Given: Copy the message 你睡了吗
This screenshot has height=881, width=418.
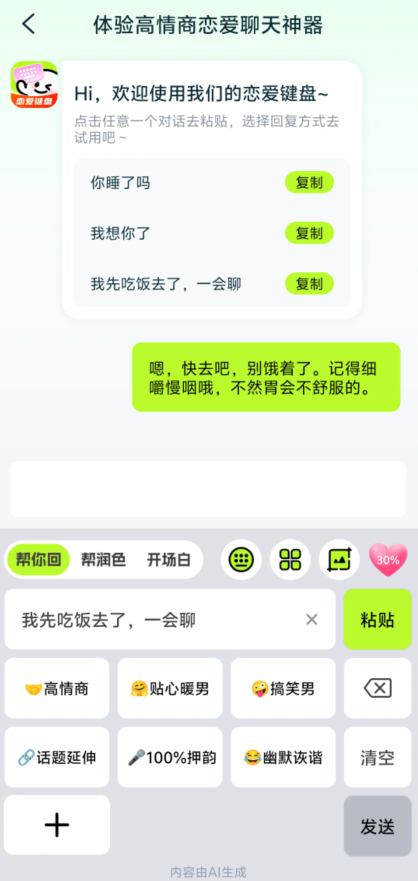Looking at the screenshot, I should (x=310, y=183).
